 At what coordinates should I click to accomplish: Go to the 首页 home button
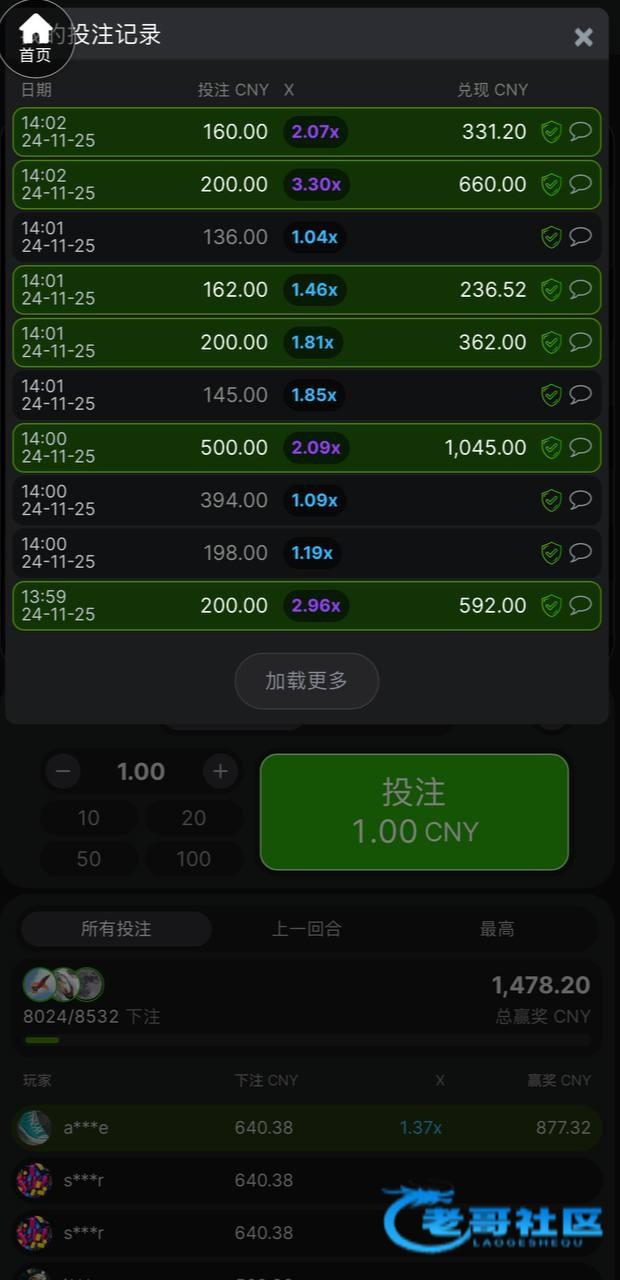coord(36,40)
